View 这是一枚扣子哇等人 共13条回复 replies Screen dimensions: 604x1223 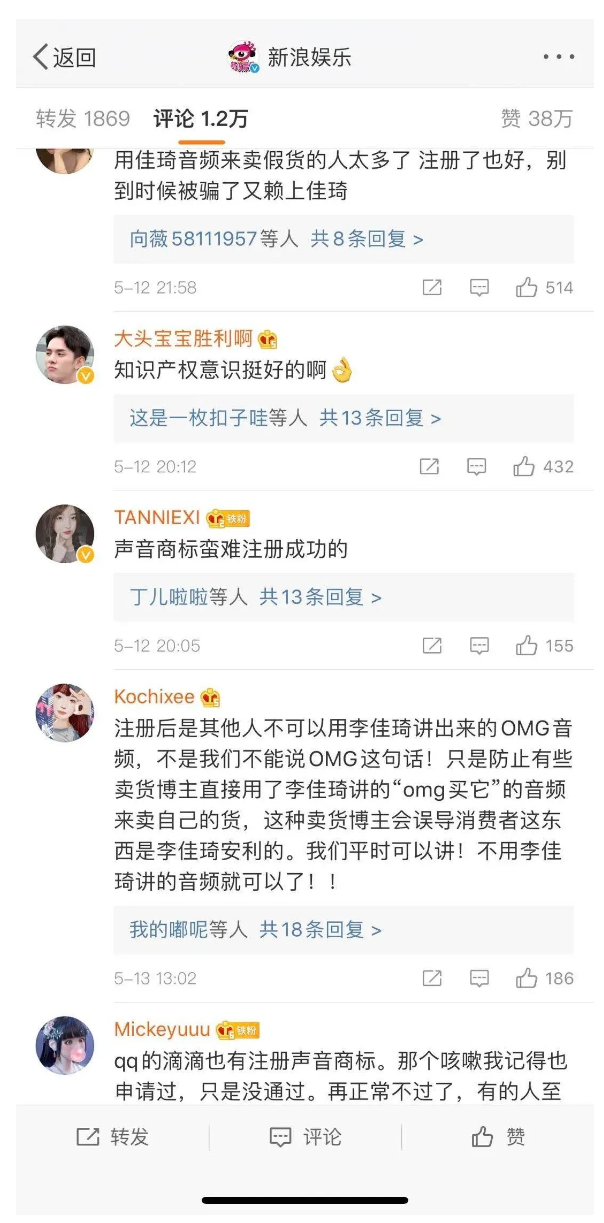(x=285, y=418)
